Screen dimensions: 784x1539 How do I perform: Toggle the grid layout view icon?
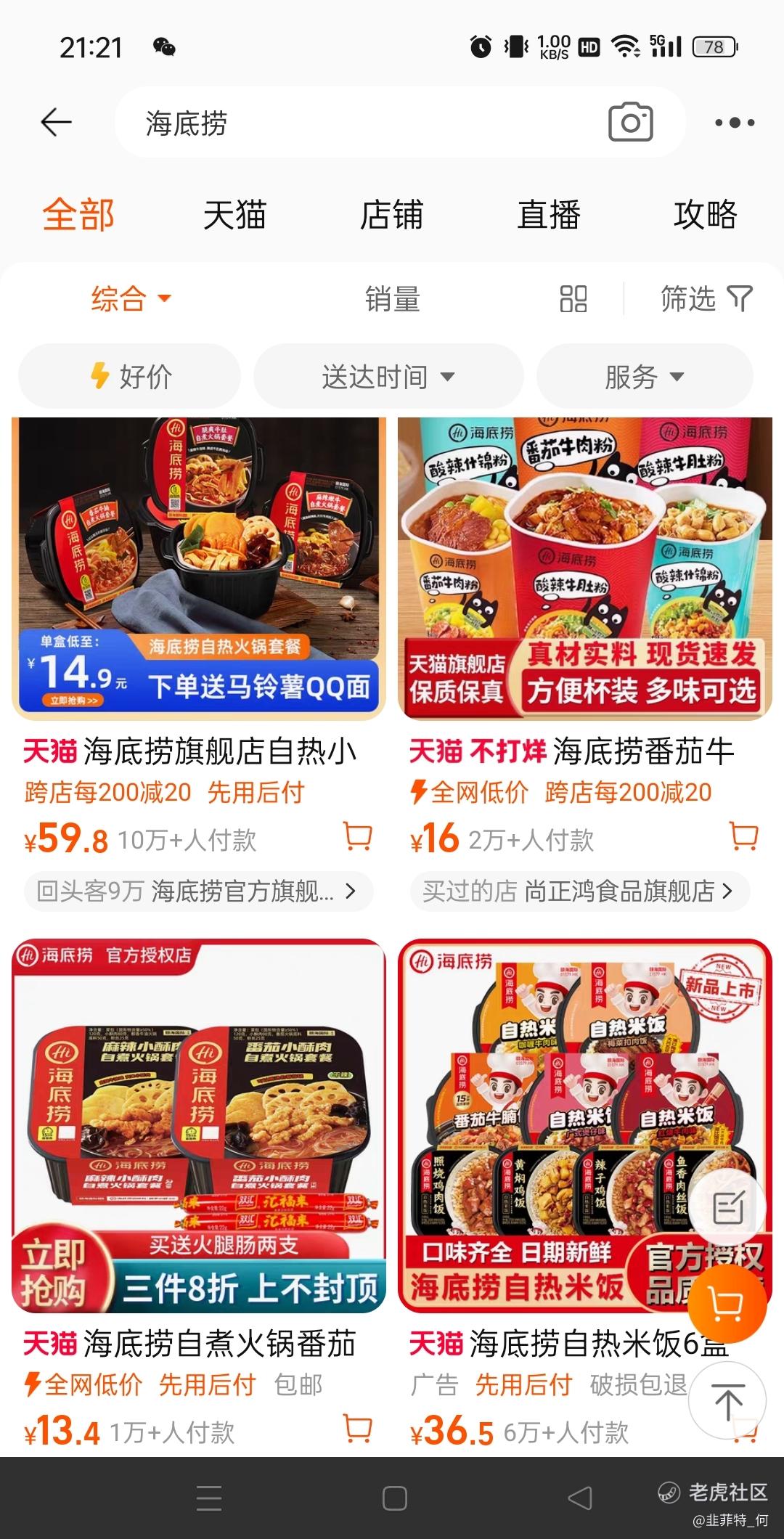click(573, 298)
